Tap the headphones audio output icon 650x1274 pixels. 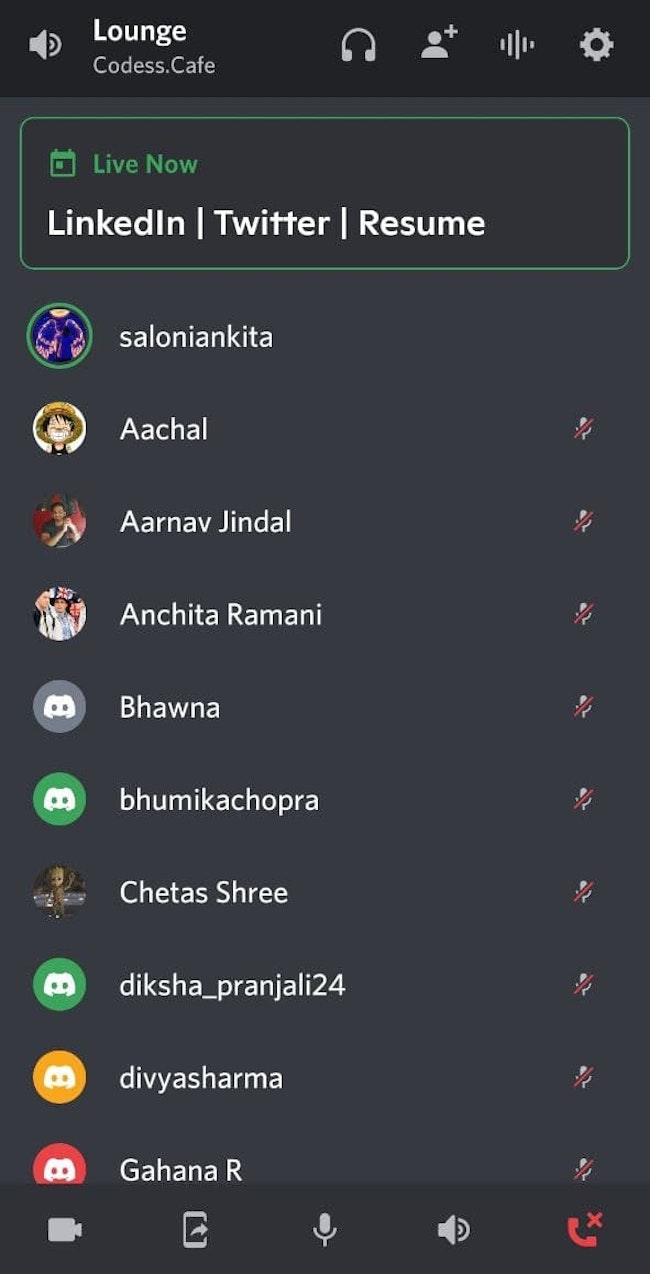coord(358,45)
